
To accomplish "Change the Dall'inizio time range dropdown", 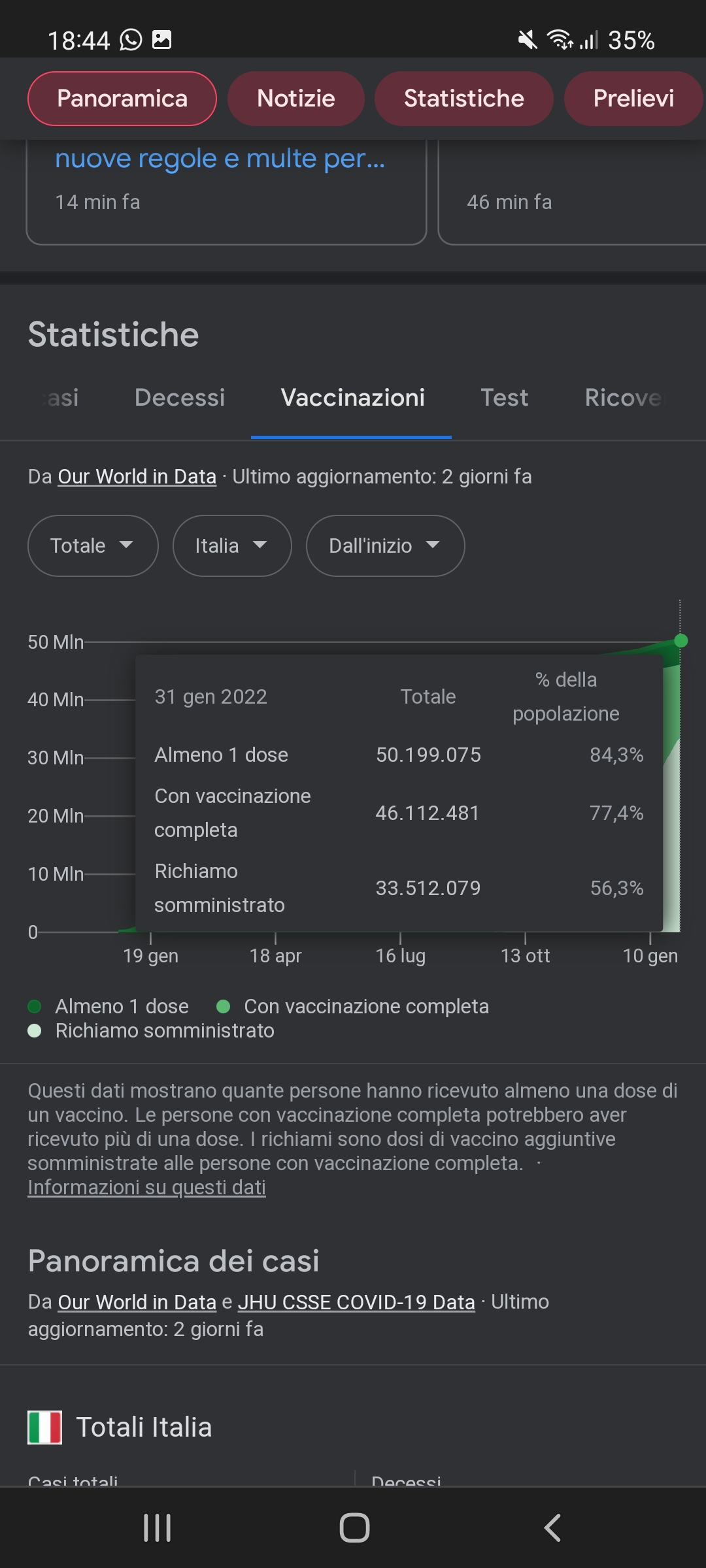I will click(x=385, y=546).
